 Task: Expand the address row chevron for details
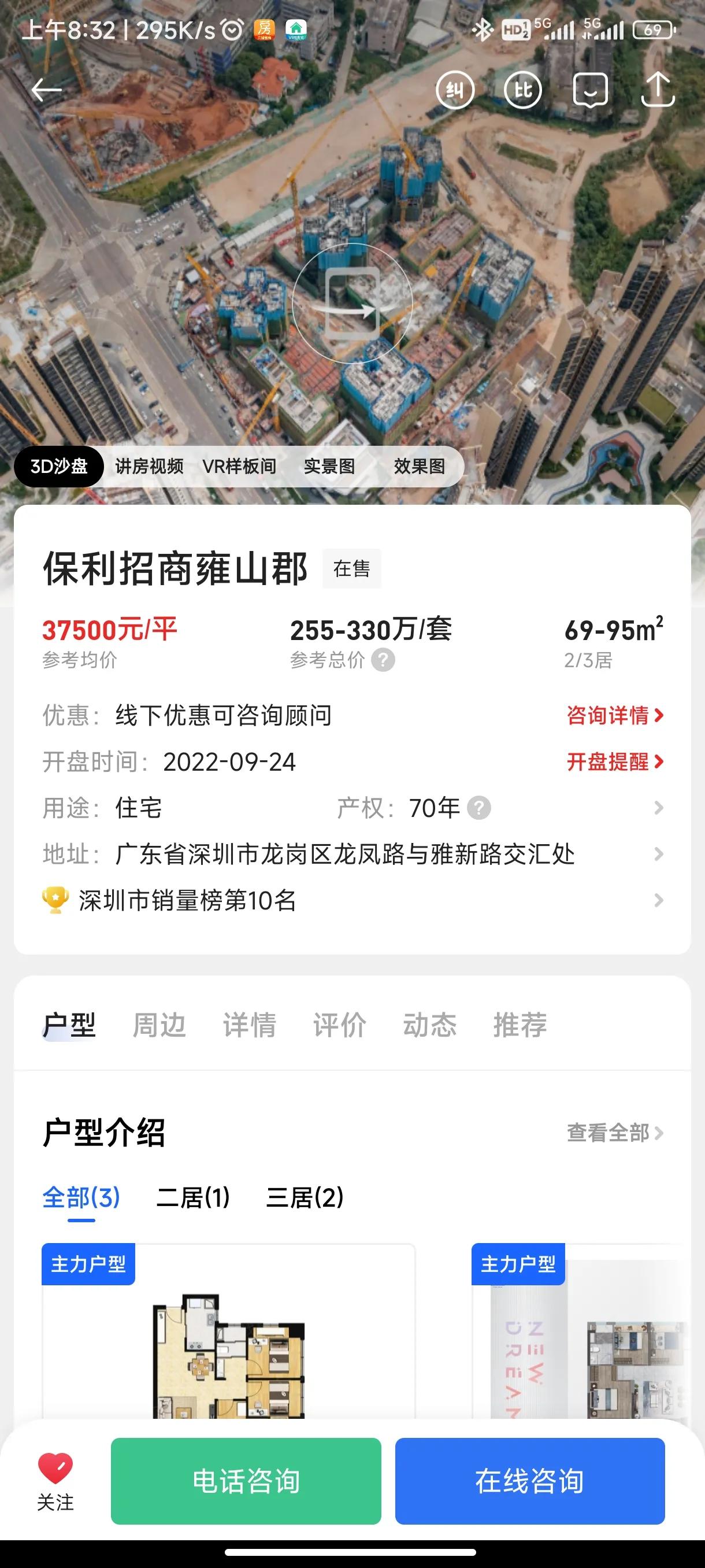click(x=659, y=855)
